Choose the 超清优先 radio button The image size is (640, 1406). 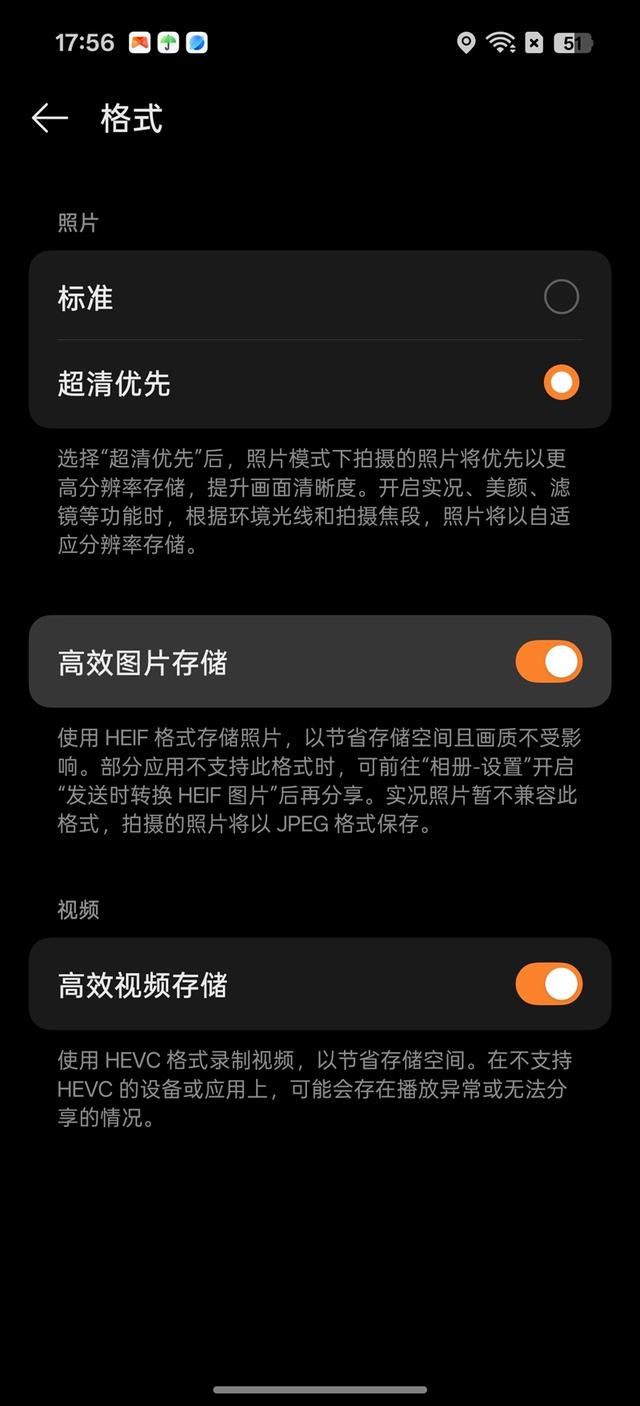pyautogui.click(x=560, y=382)
